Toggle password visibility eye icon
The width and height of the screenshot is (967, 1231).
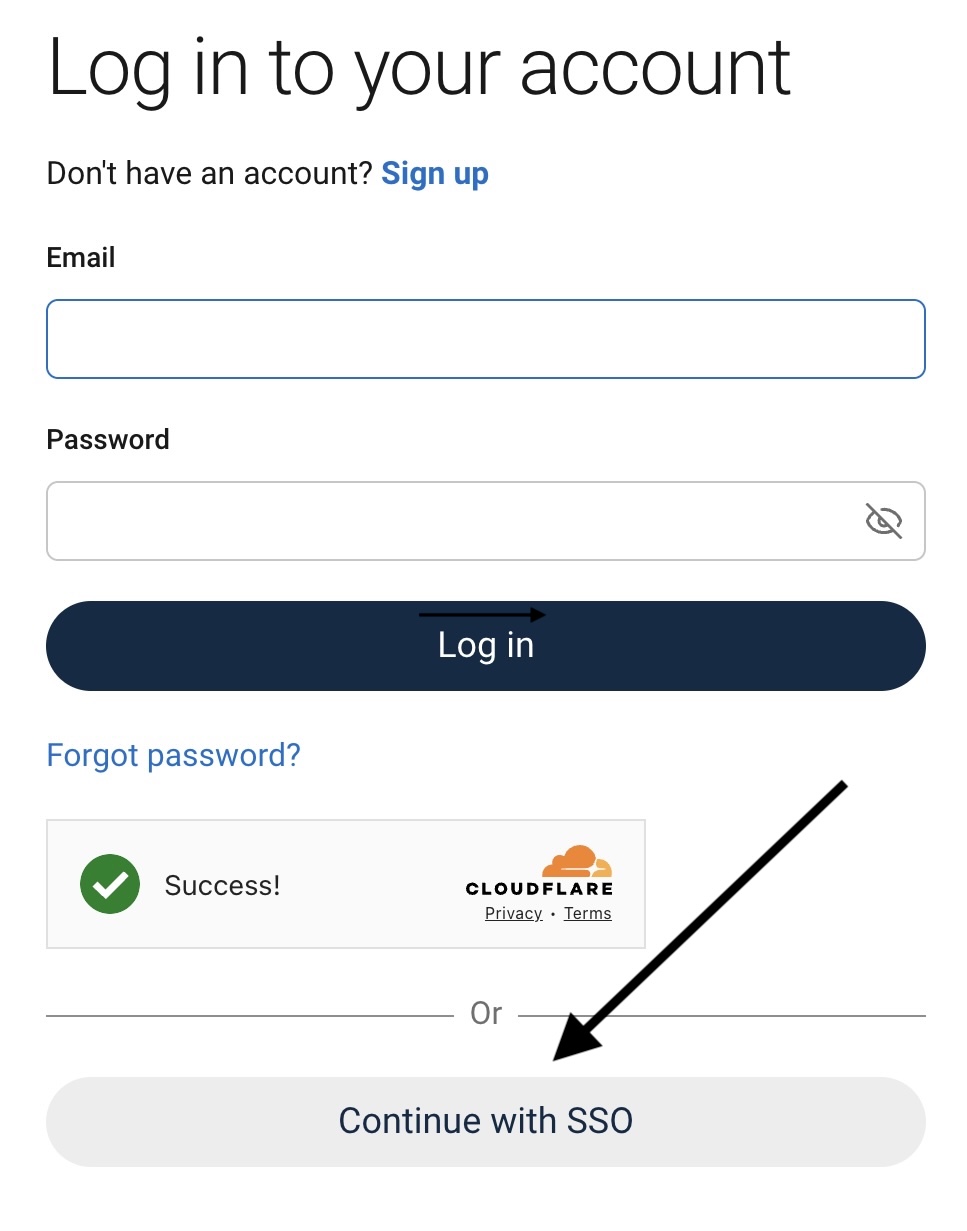[883, 521]
